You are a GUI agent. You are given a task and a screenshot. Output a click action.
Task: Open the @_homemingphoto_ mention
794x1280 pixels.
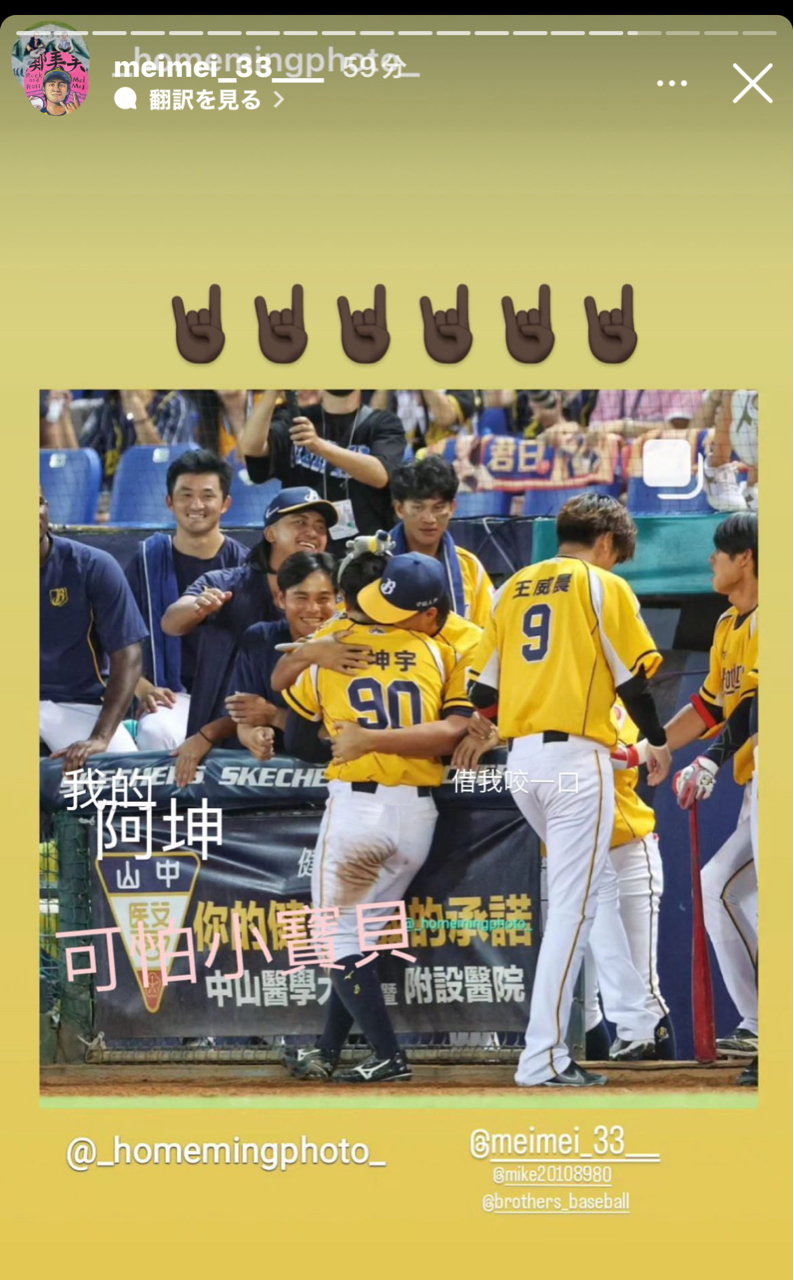(x=226, y=1152)
